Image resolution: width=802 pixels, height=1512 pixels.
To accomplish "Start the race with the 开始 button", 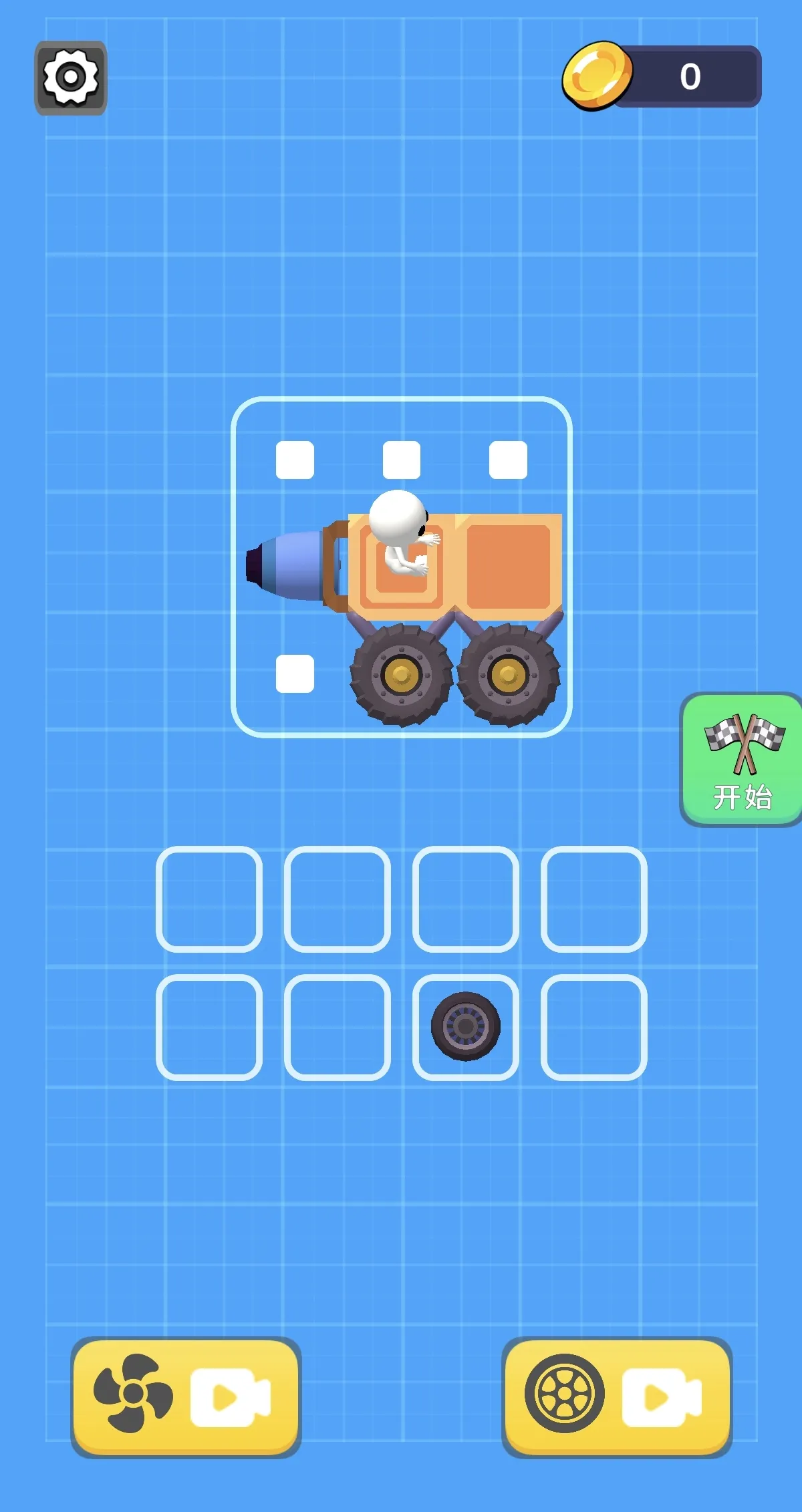I will [x=742, y=760].
